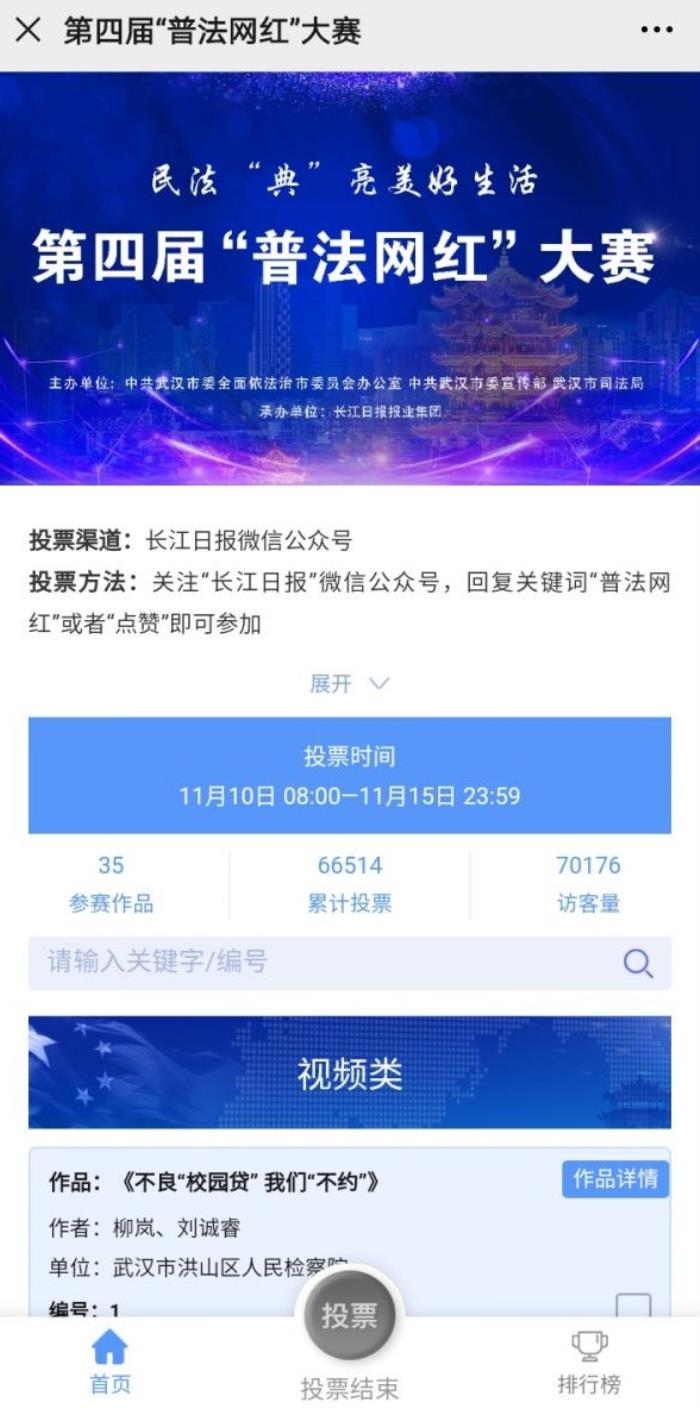Screen dimensions: 700x1408
Task: Open the three-dot overflow menu
Action: point(657,31)
